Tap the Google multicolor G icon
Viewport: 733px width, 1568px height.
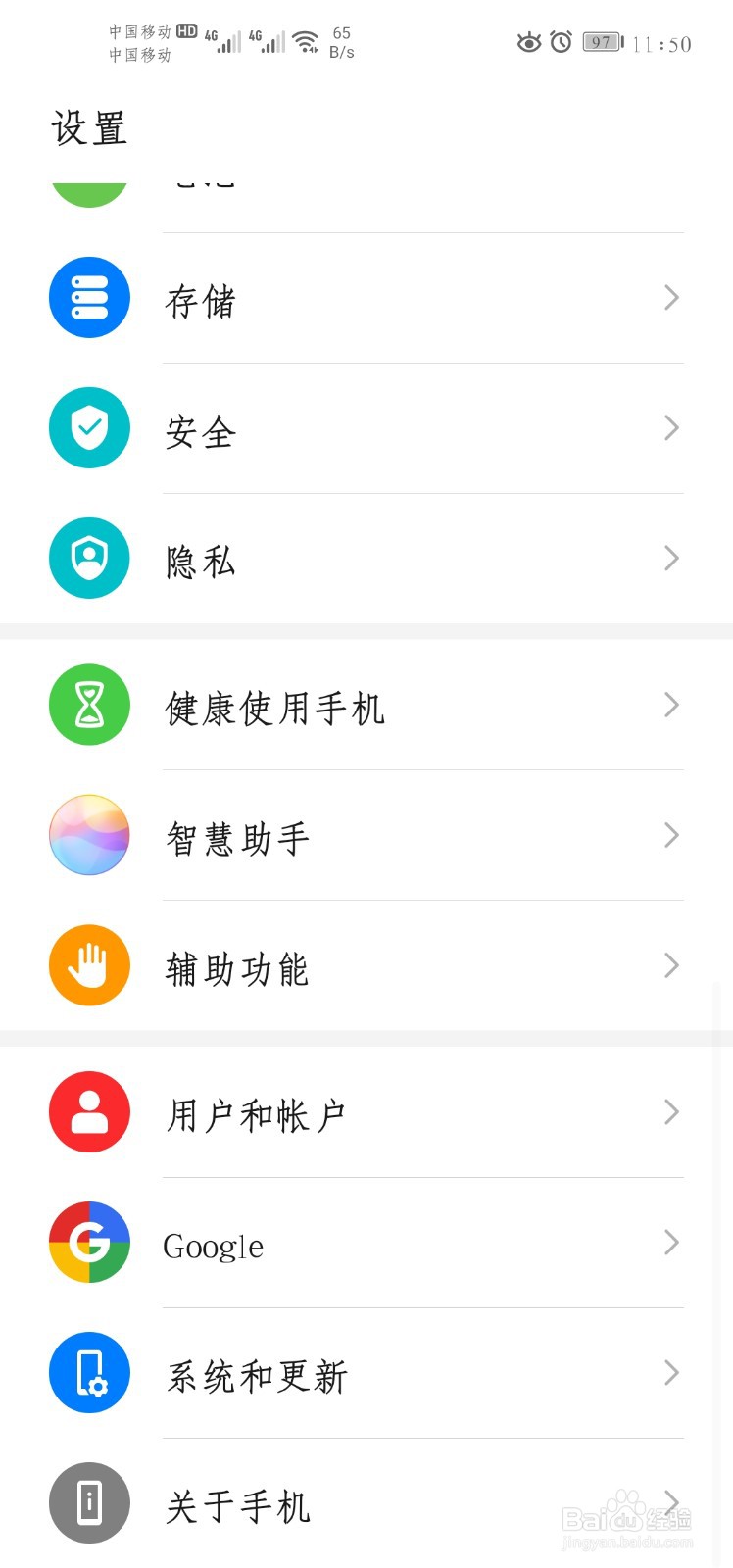[x=89, y=1242]
